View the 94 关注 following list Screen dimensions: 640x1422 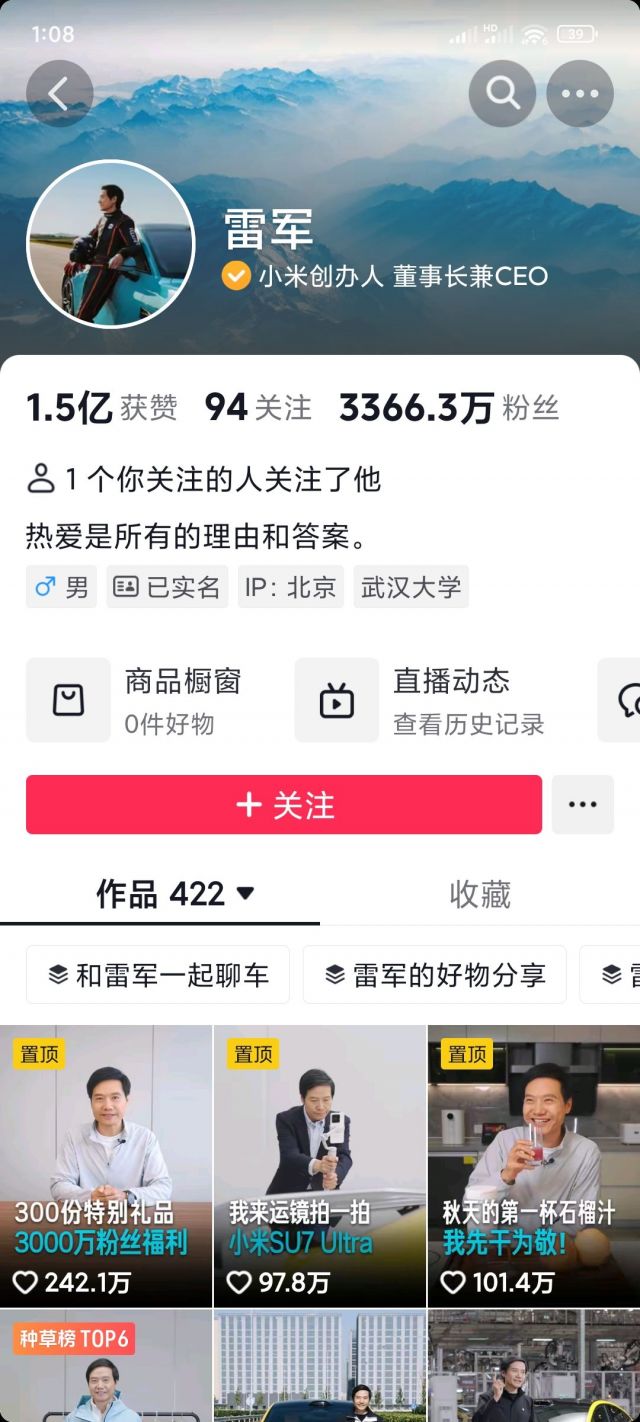[258, 408]
